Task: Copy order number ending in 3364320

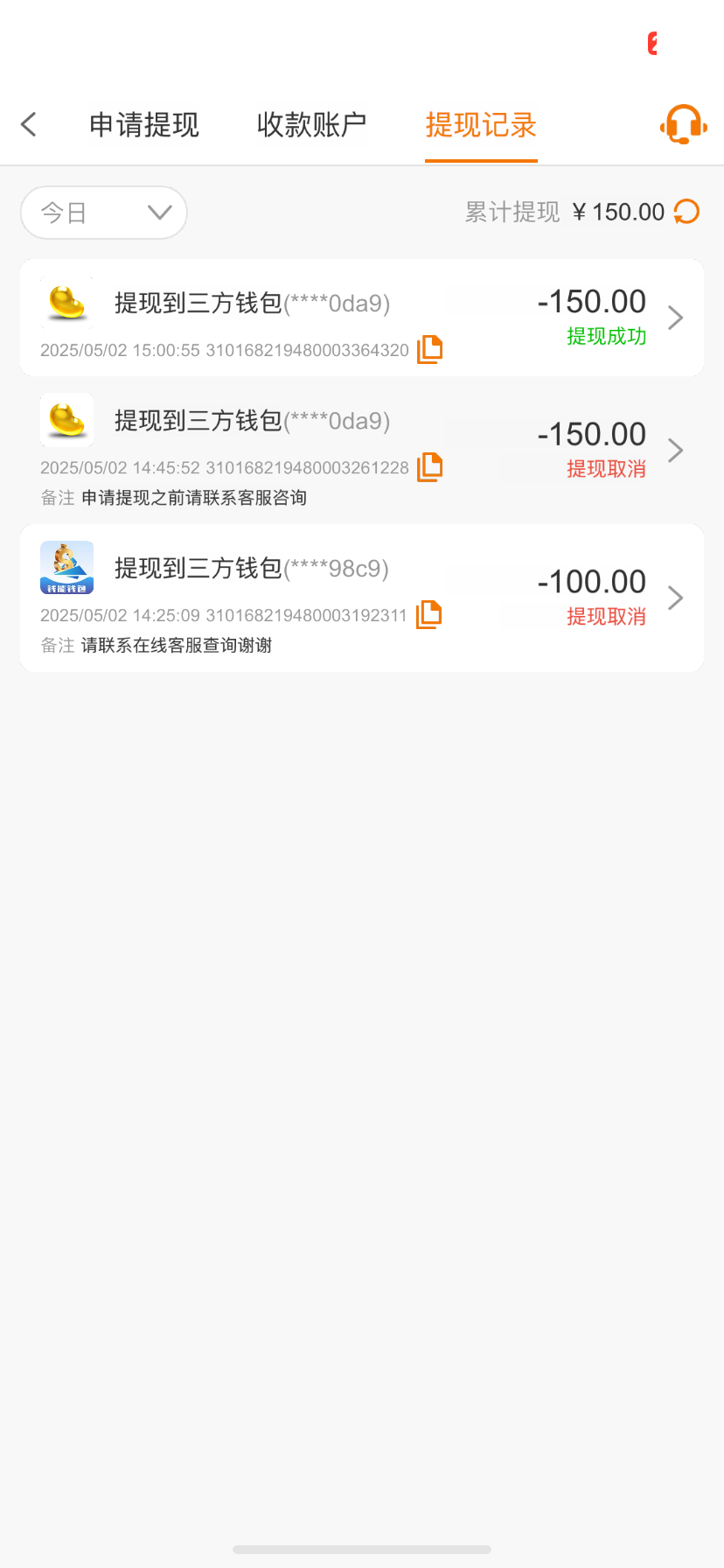Action: coord(429,349)
